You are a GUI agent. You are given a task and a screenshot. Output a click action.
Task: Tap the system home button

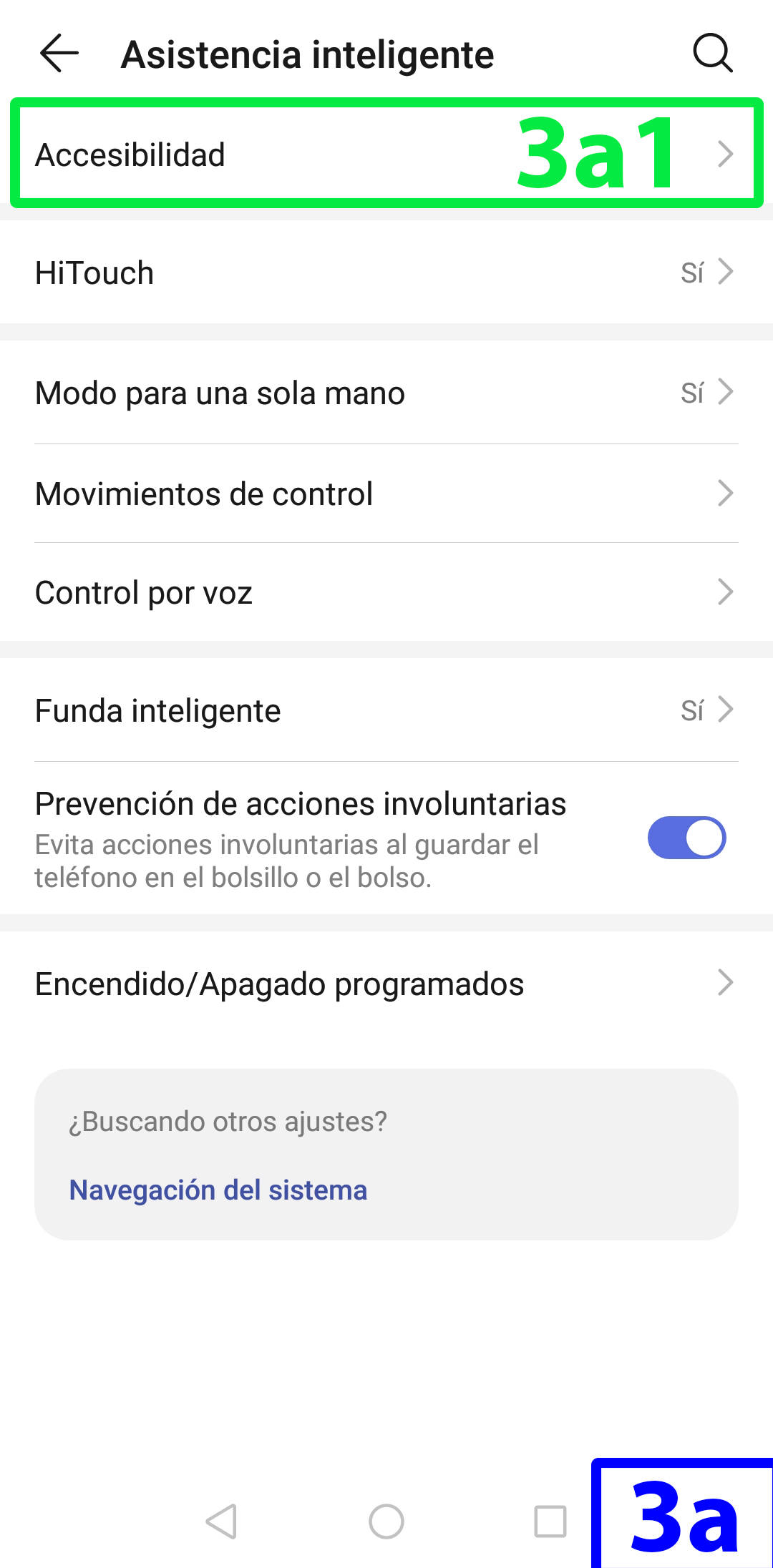click(x=386, y=1522)
